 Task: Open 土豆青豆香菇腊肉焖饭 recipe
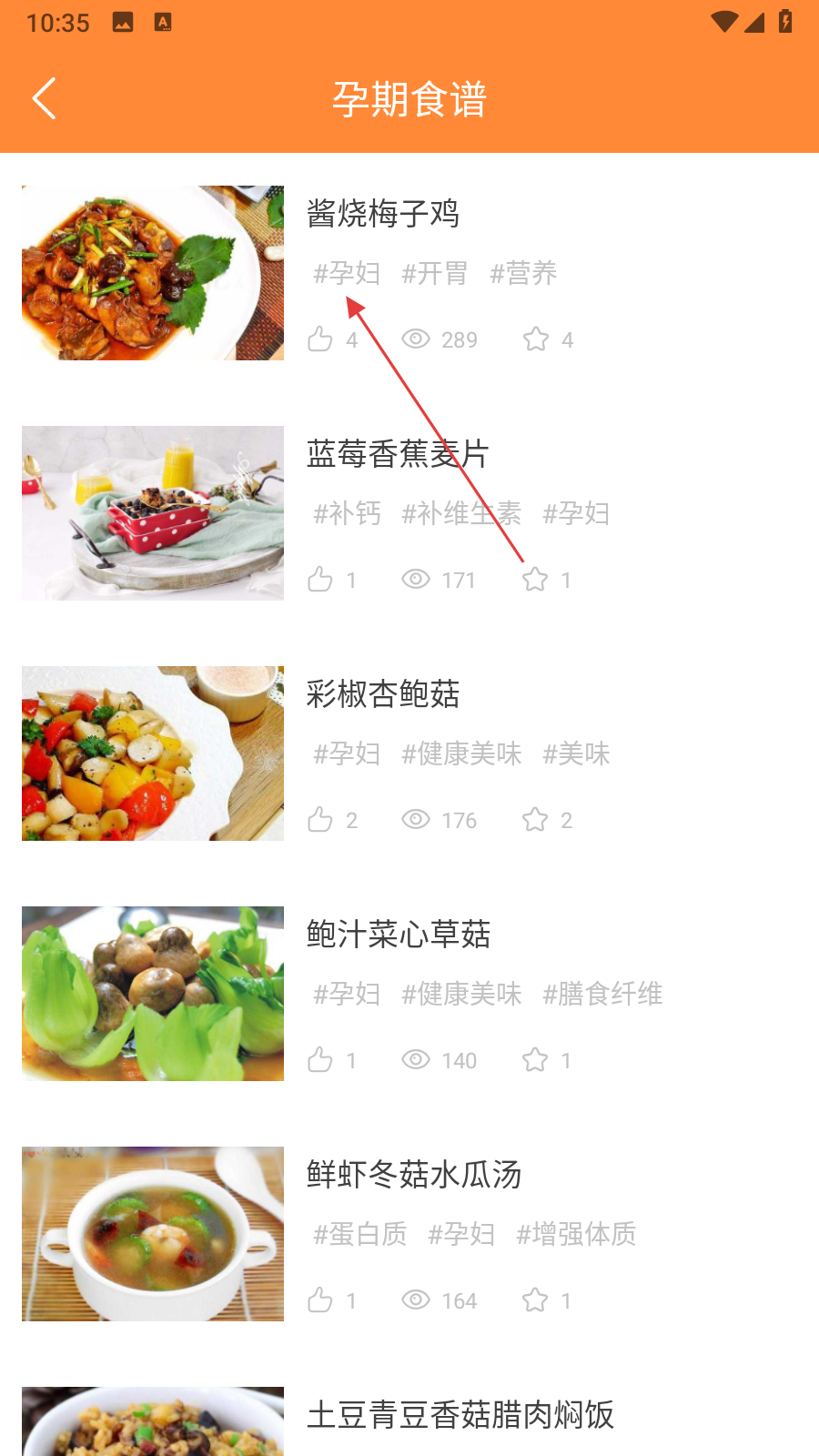click(460, 1415)
